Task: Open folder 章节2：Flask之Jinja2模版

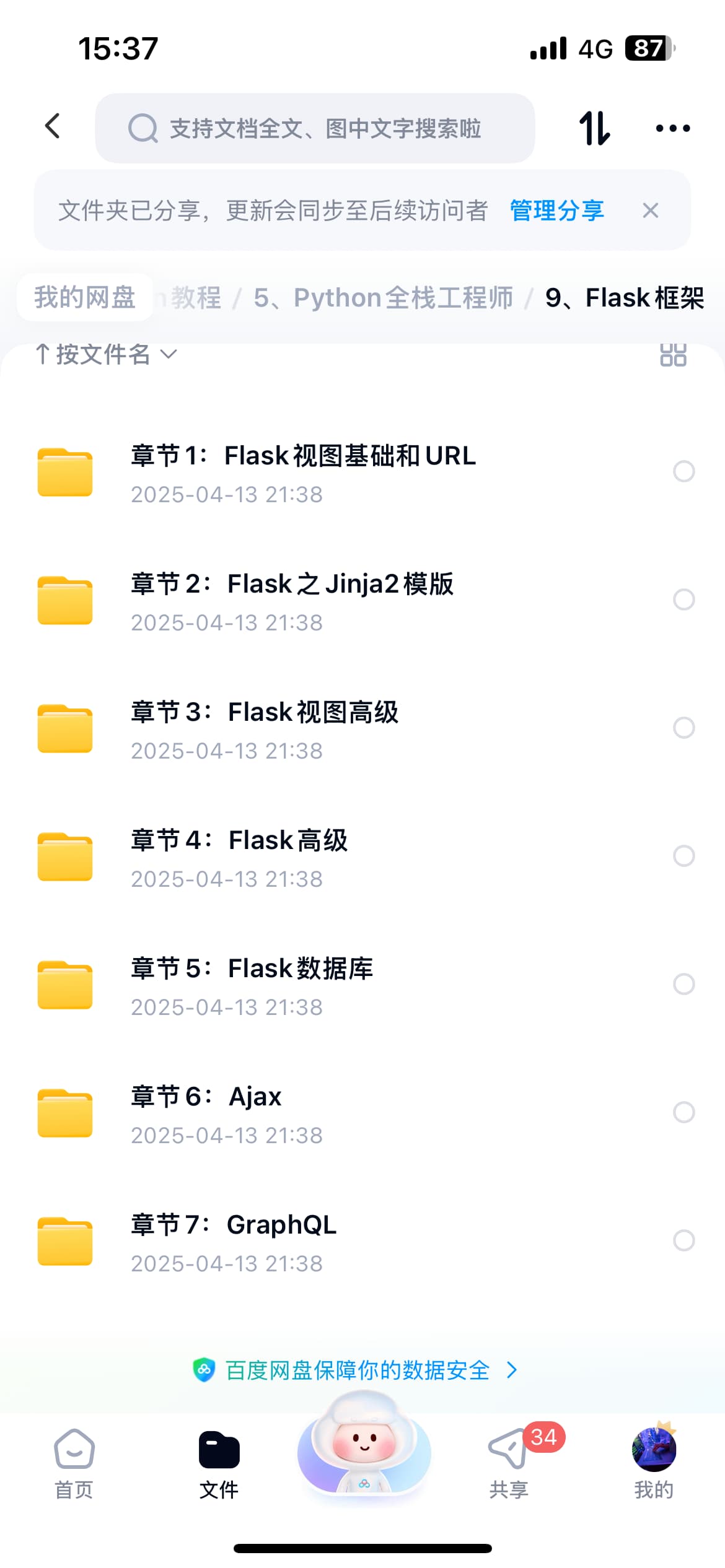Action: [292, 600]
